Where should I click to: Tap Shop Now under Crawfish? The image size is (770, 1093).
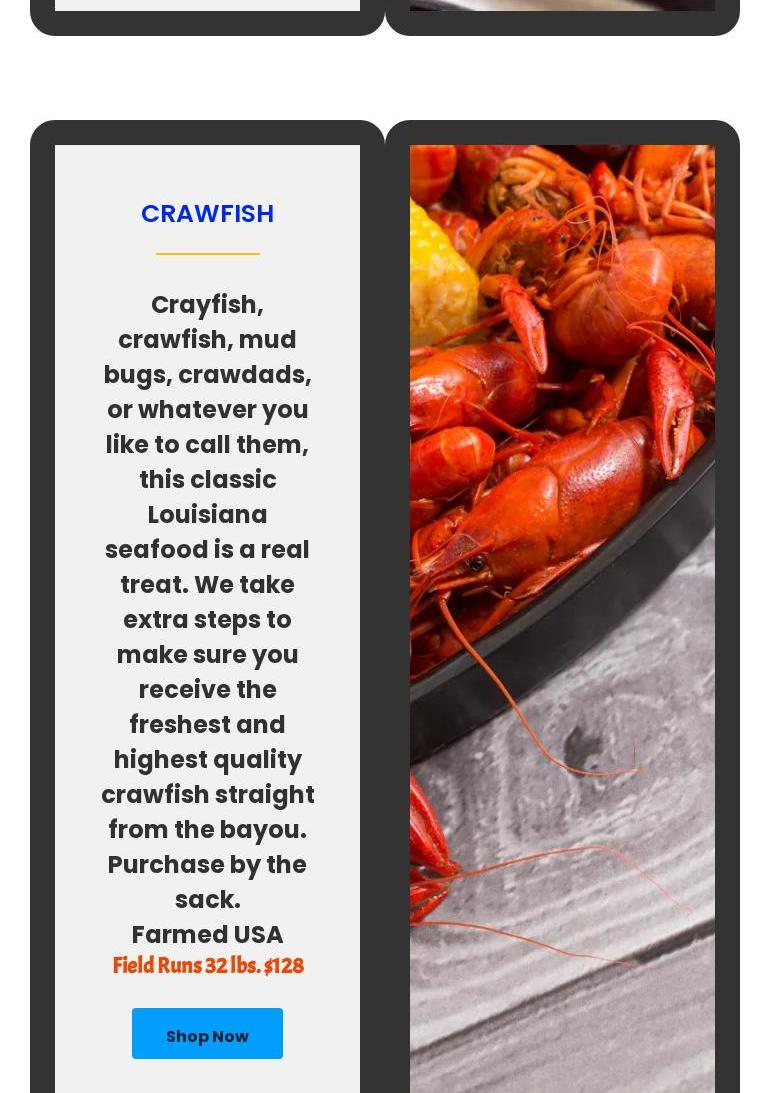pyautogui.click(x=207, y=1034)
